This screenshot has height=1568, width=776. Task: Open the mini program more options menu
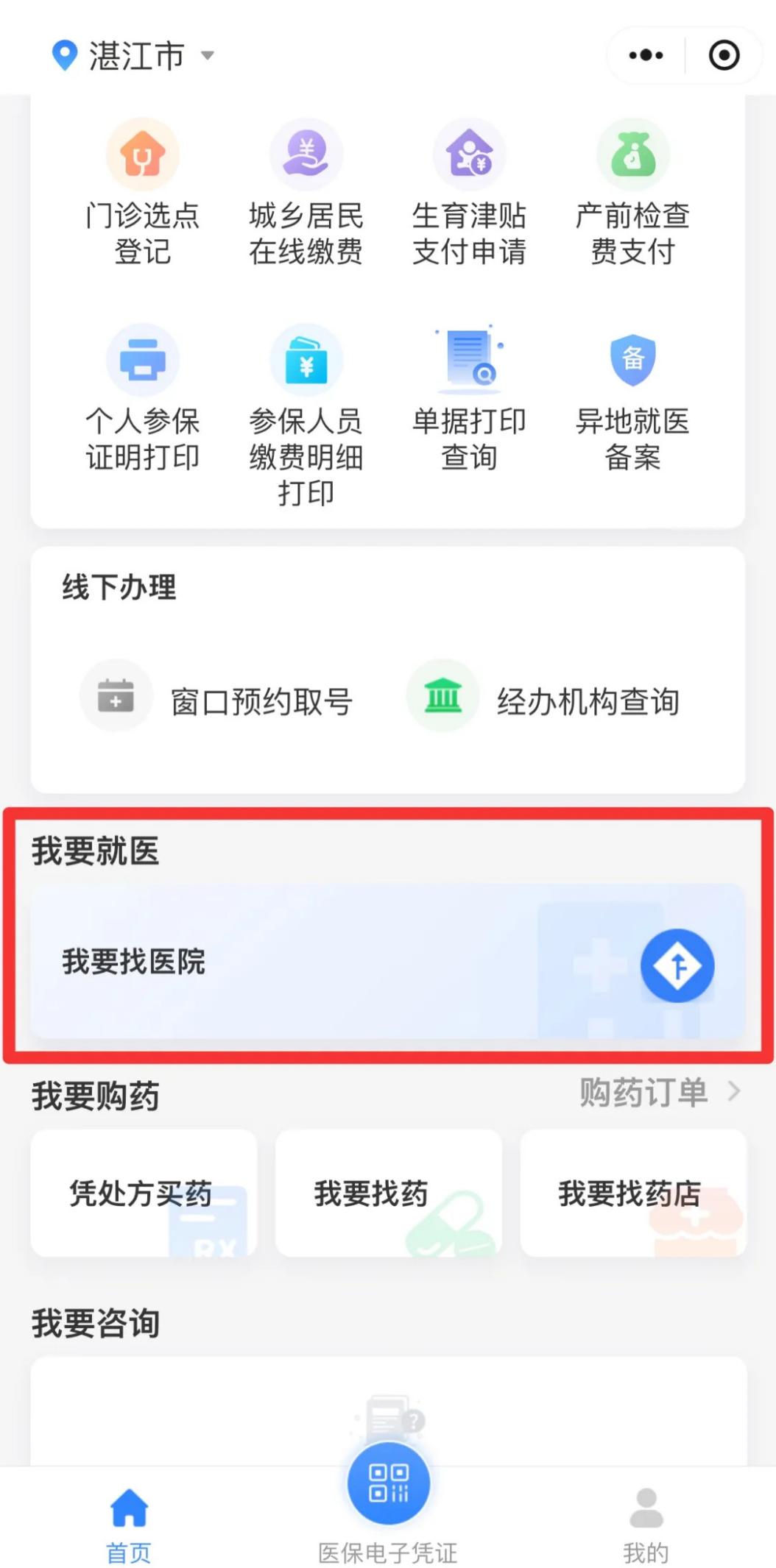point(646,55)
